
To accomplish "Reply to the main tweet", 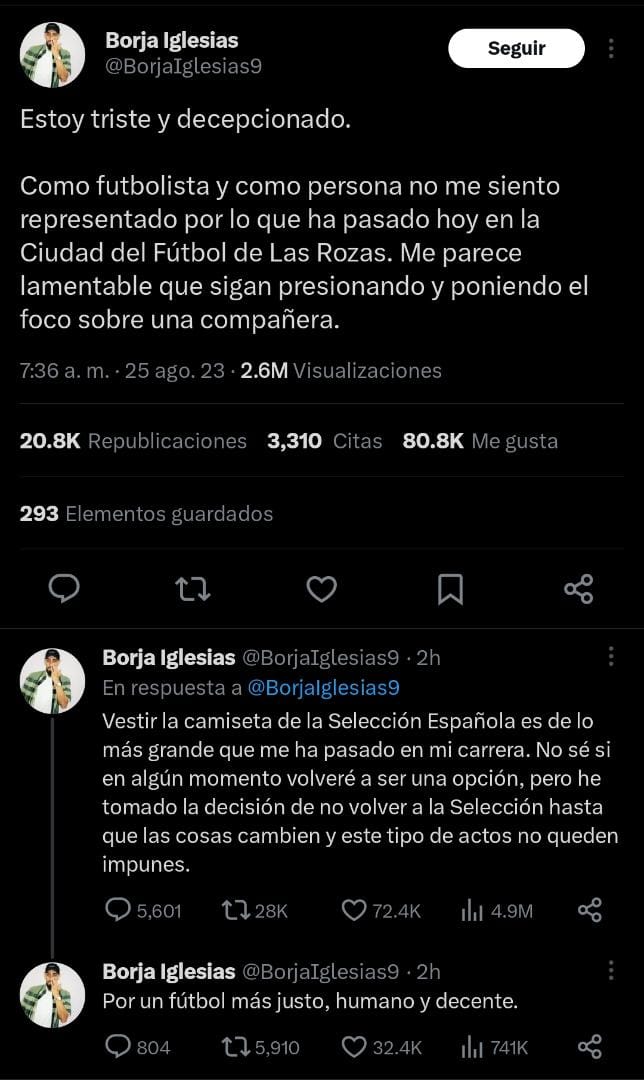I will point(64,589).
